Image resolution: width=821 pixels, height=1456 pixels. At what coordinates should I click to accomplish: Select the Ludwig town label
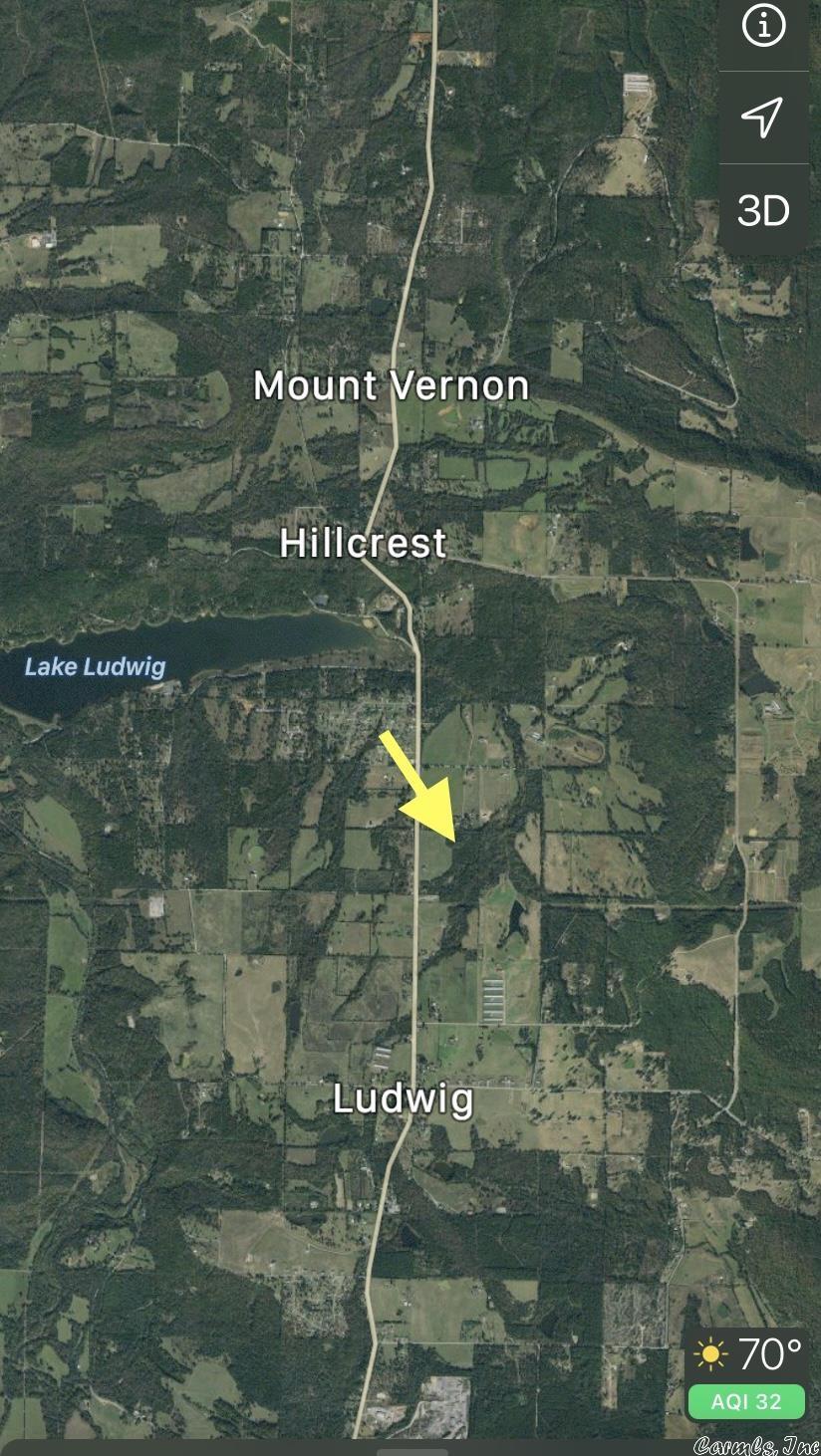coord(403,1099)
